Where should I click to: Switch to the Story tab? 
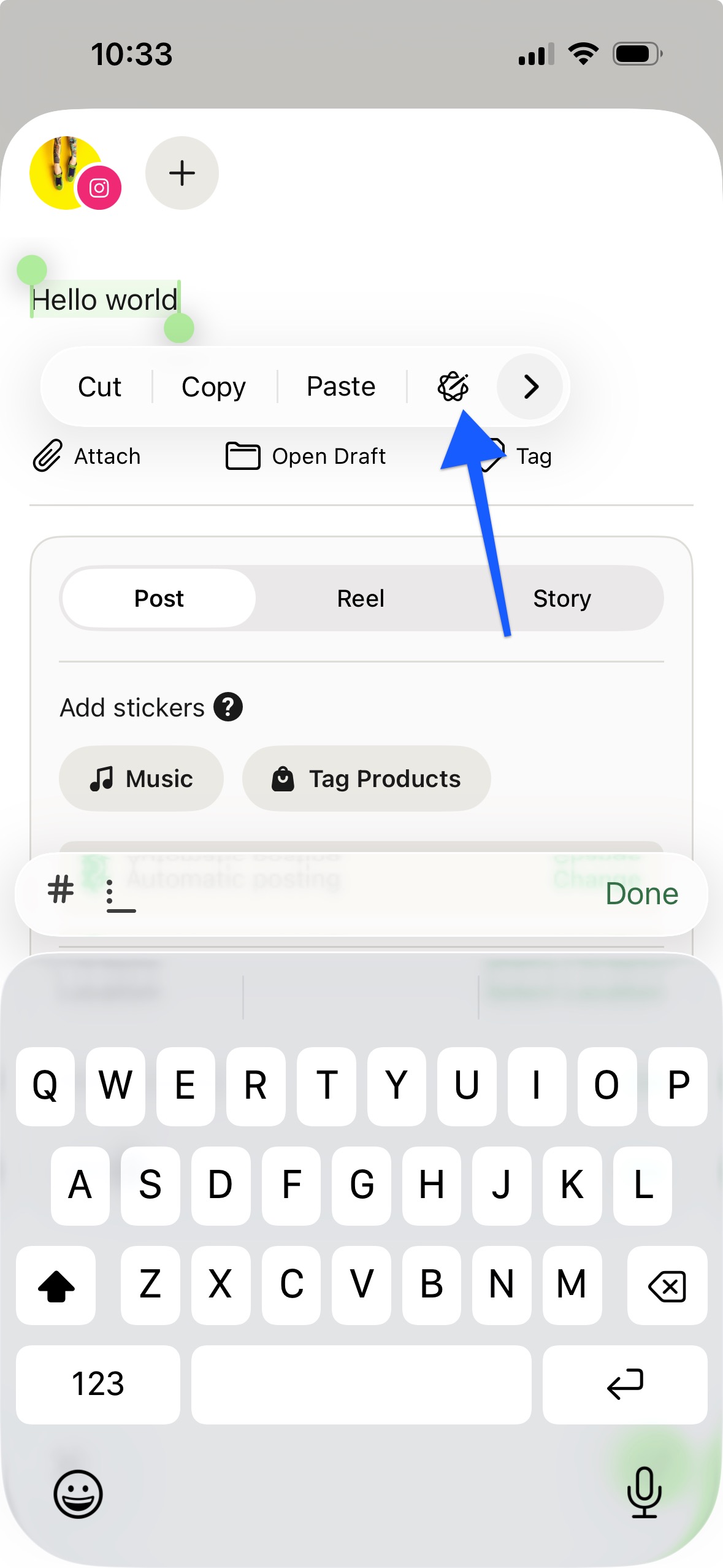coord(562,598)
